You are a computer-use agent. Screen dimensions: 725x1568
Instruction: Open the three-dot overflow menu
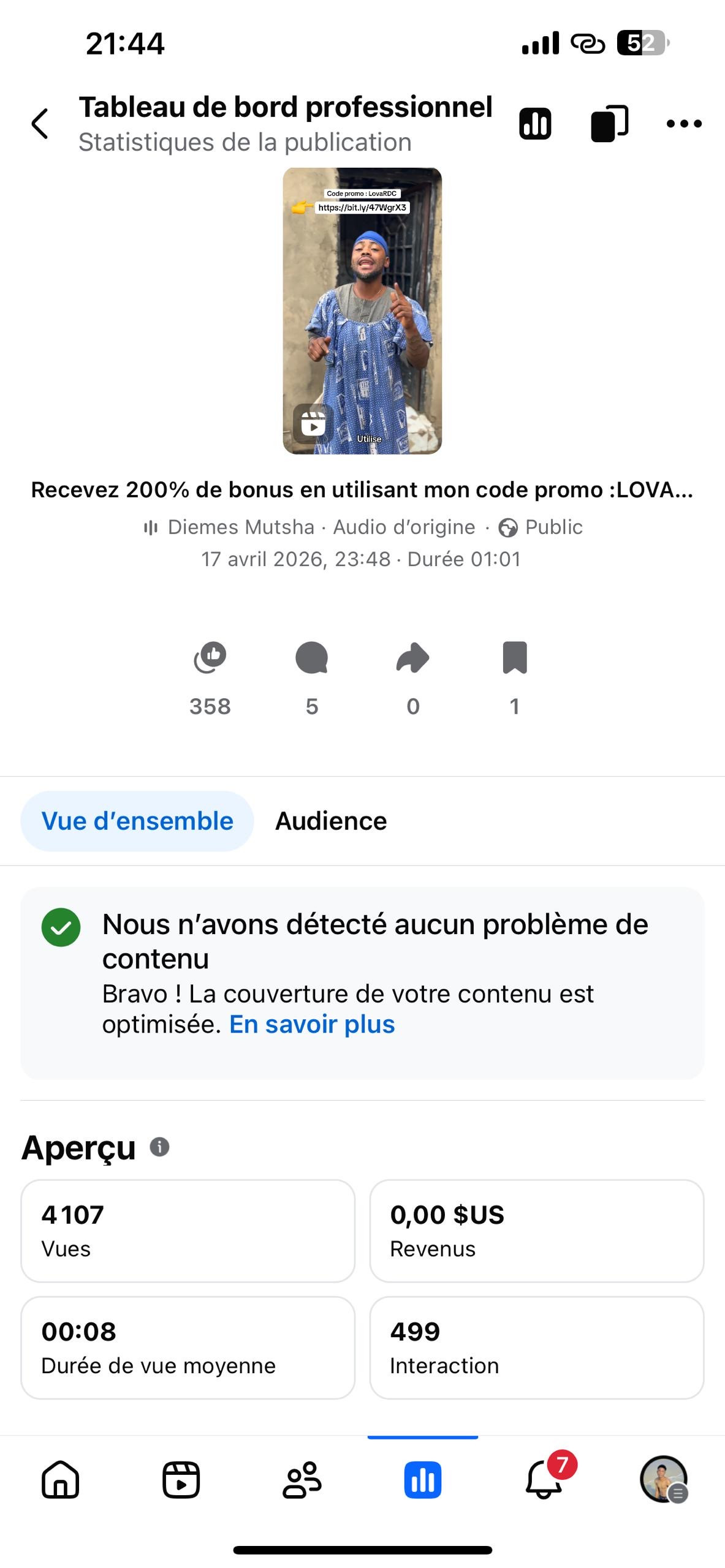pyautogui.click(x=684, y=124)
